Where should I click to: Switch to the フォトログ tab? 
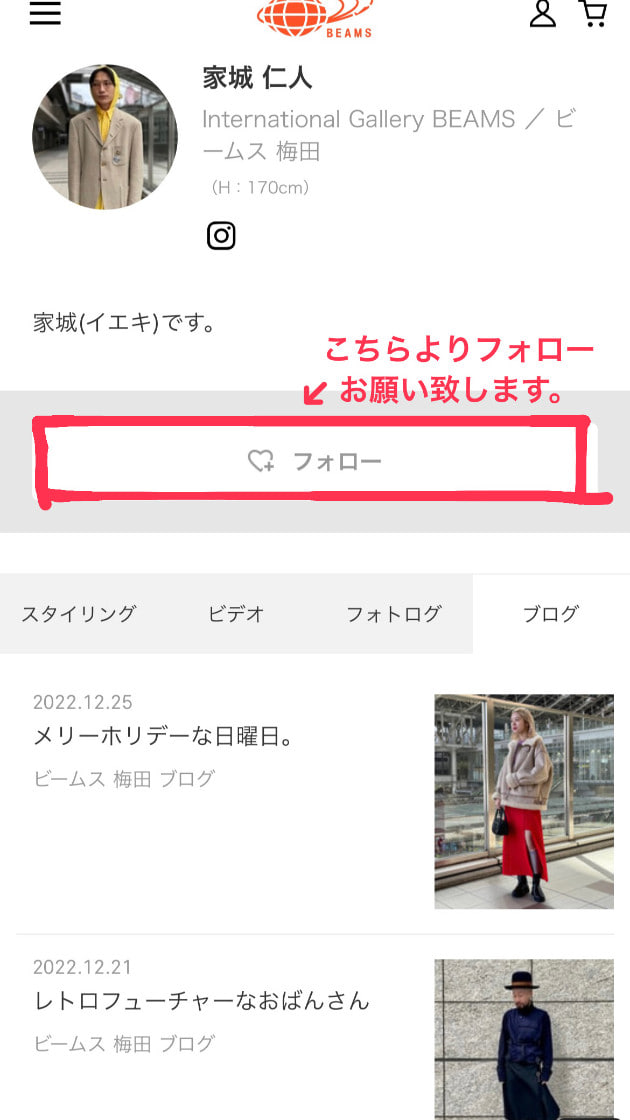393,614
